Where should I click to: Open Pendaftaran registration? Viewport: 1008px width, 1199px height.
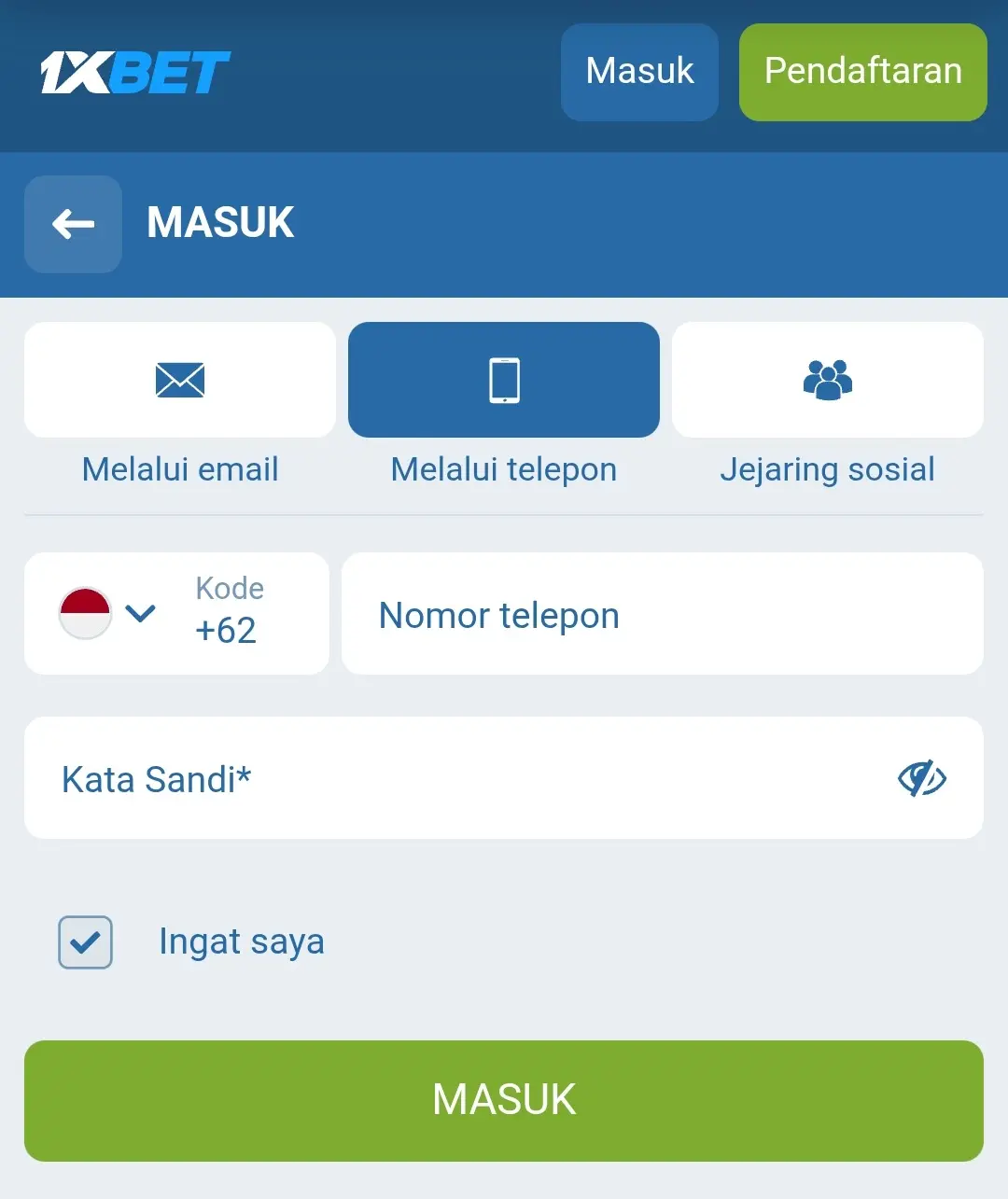click(862, 72)
